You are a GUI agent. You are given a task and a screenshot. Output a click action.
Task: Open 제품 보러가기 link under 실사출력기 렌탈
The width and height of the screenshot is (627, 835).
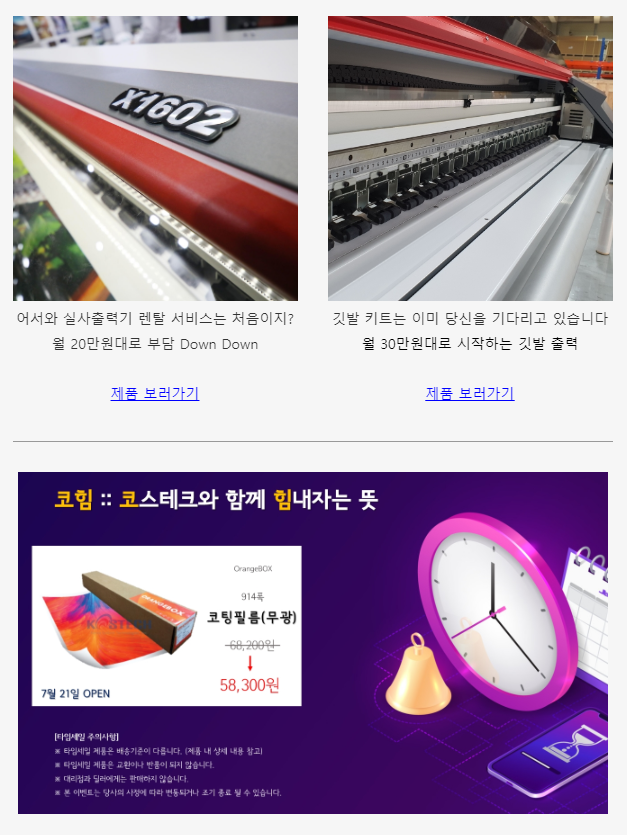[155, 393]
